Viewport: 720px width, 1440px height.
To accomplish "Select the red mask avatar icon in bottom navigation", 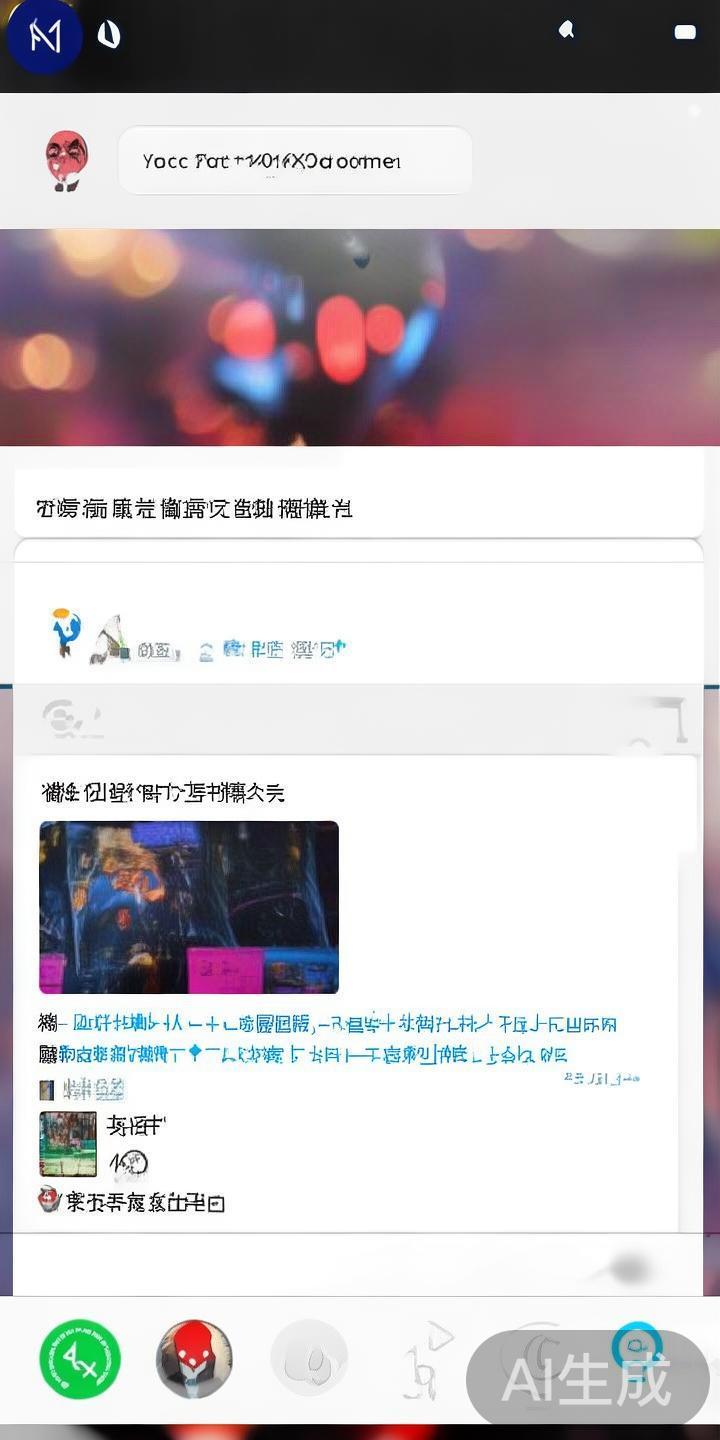I will 194,1358.
